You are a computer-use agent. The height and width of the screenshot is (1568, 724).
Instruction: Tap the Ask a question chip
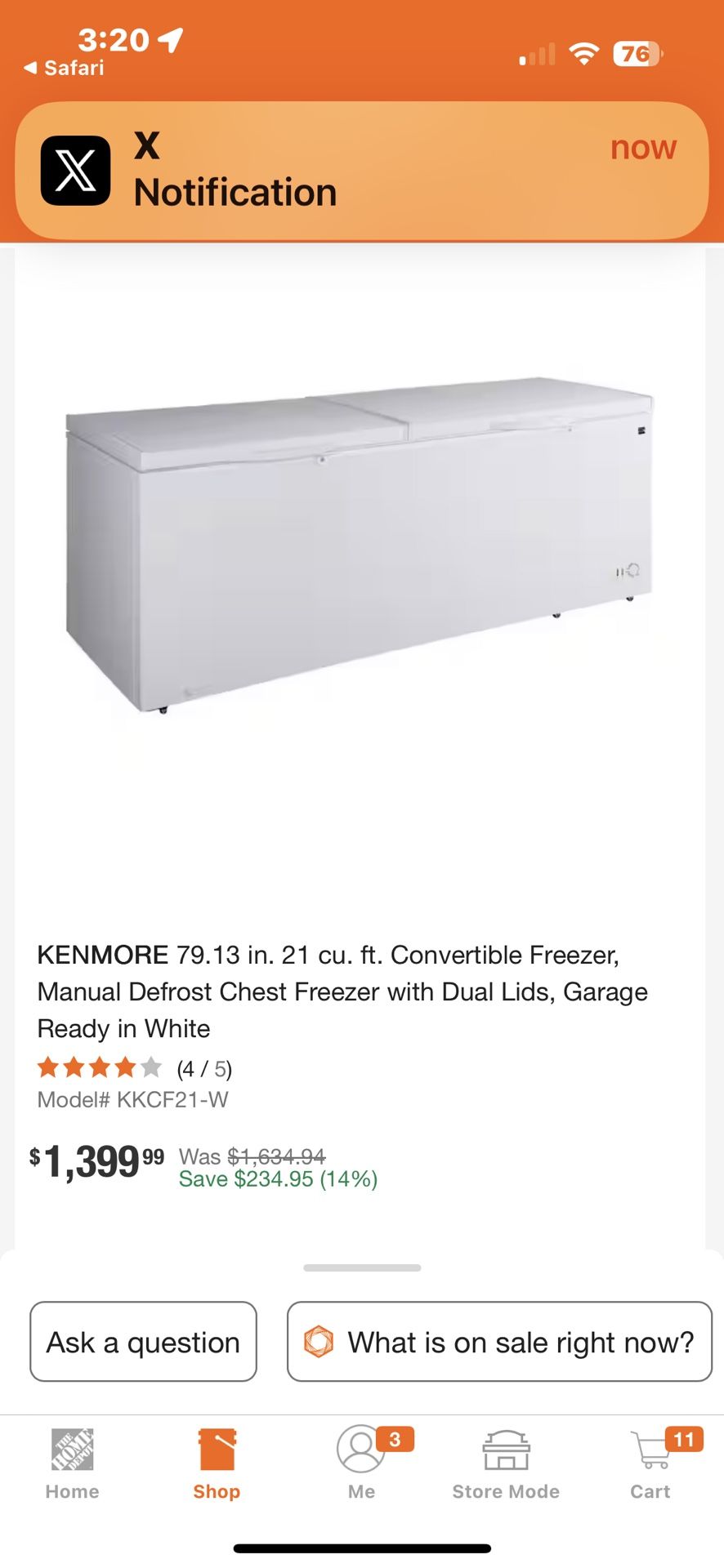143,1342
